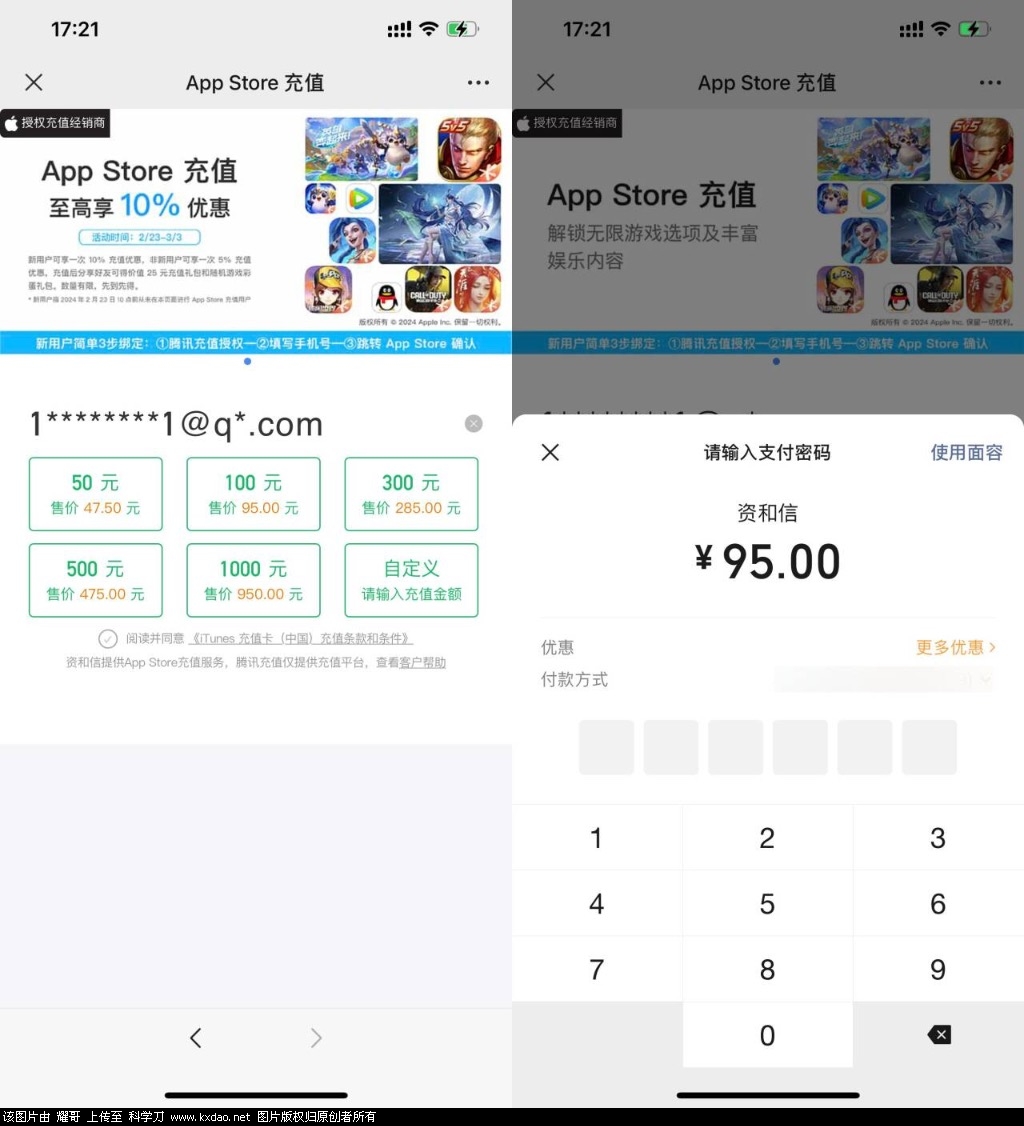
Task: Open 更多优惠 discounts
Action: (x=955, y=648)
